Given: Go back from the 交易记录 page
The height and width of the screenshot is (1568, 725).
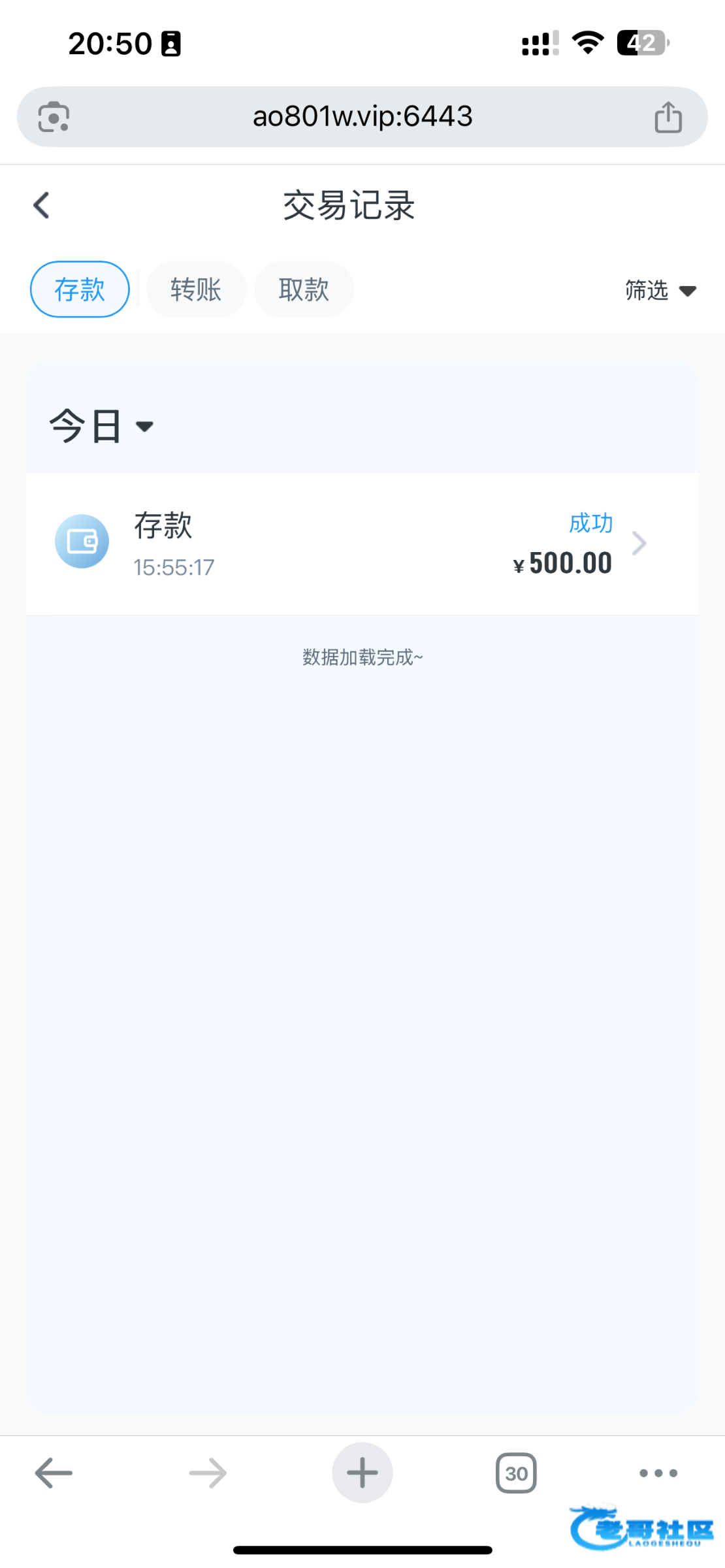Looking at the screenshot, I should [x=41, y=205].
